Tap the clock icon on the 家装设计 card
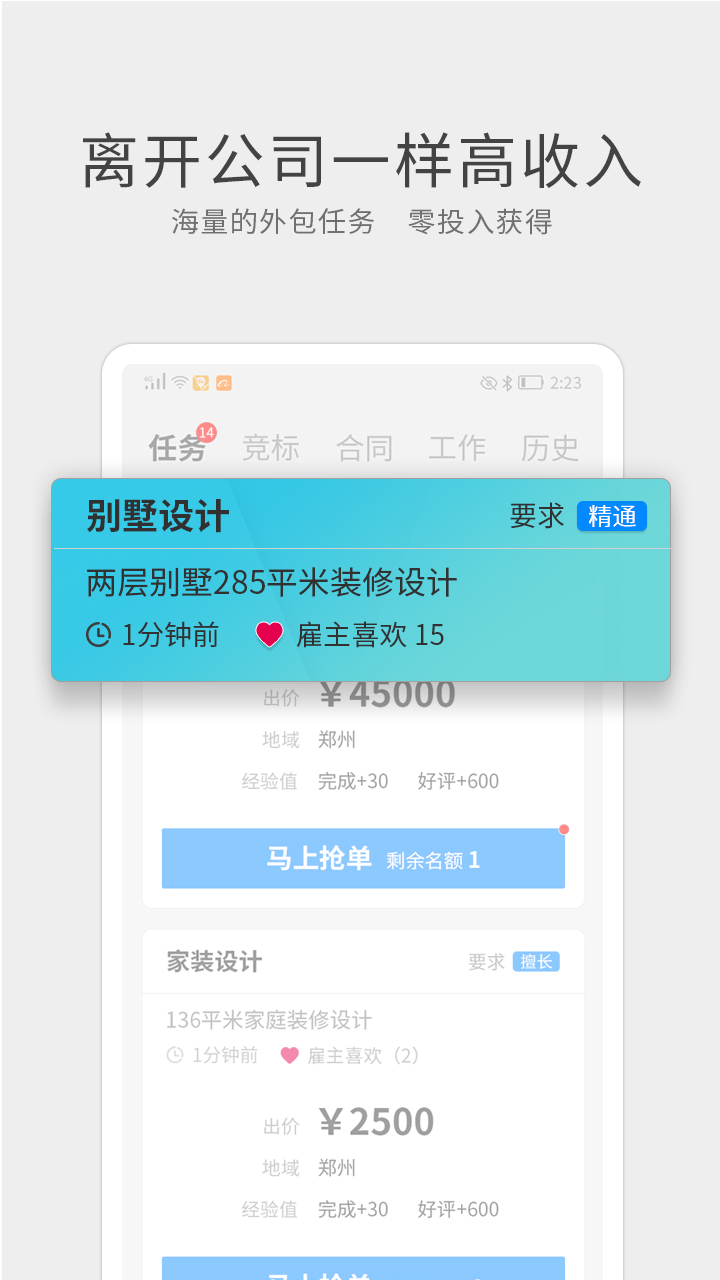 tap(178, 1056)
